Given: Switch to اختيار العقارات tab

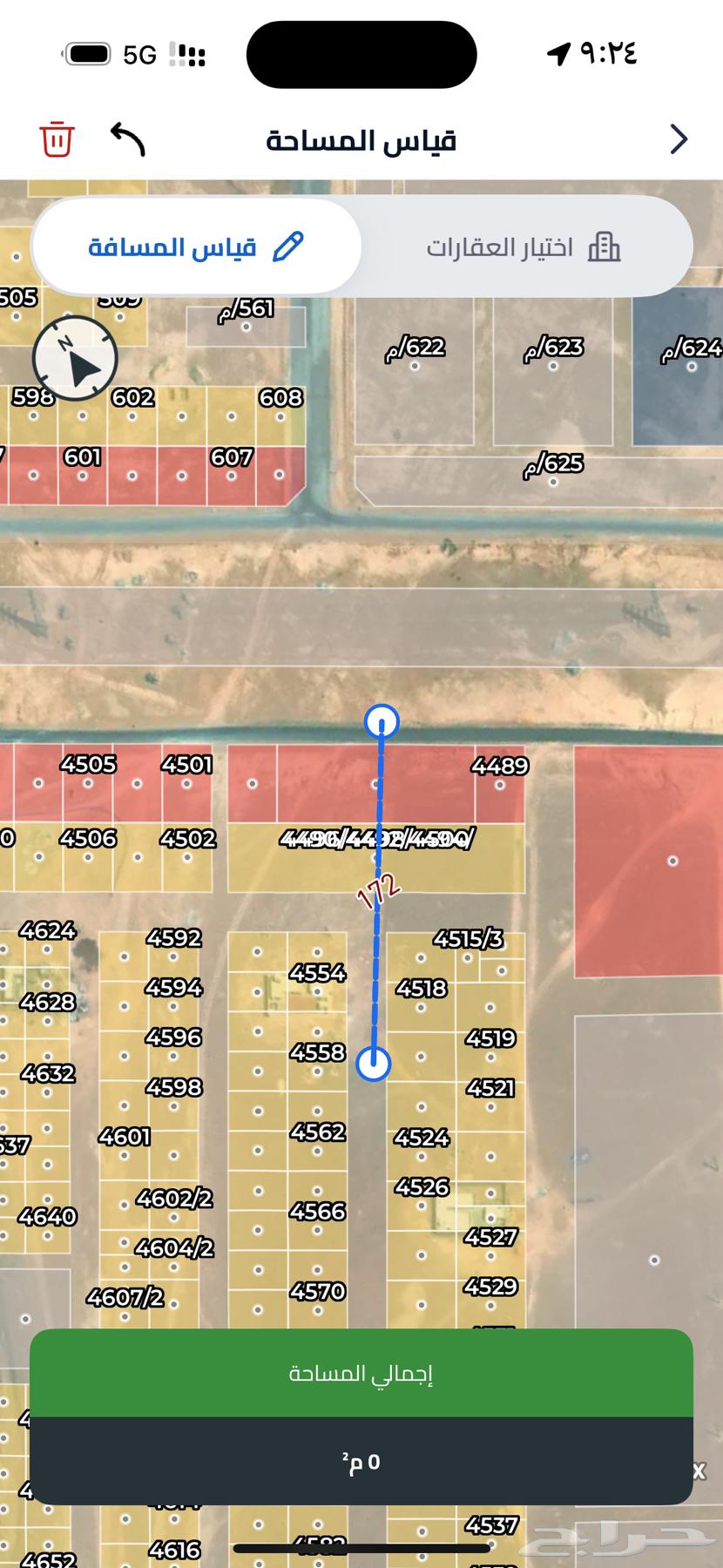Looking at the screenshot, I should (524, 247).
